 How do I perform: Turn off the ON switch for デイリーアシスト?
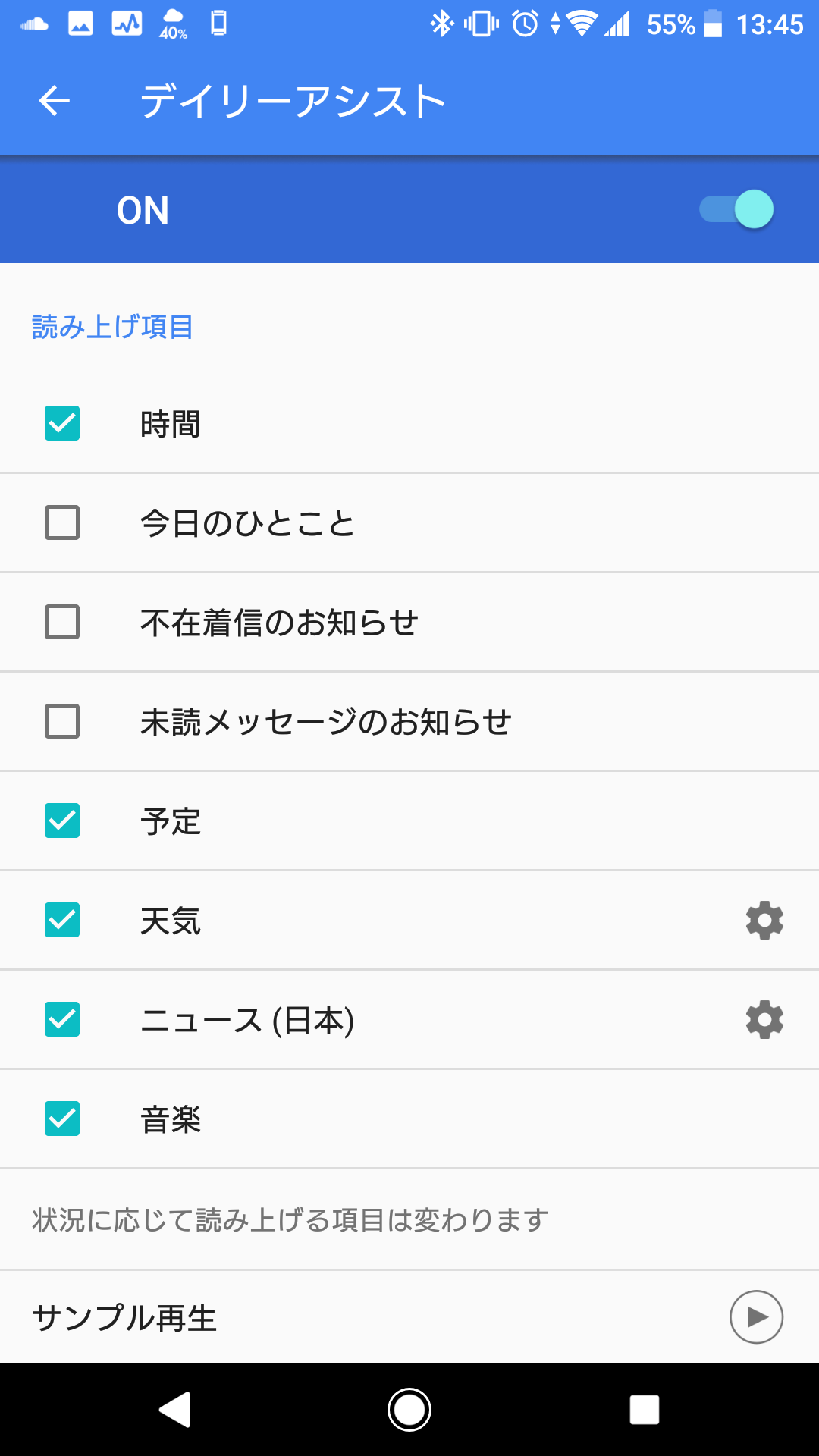[x=734, y=210]
